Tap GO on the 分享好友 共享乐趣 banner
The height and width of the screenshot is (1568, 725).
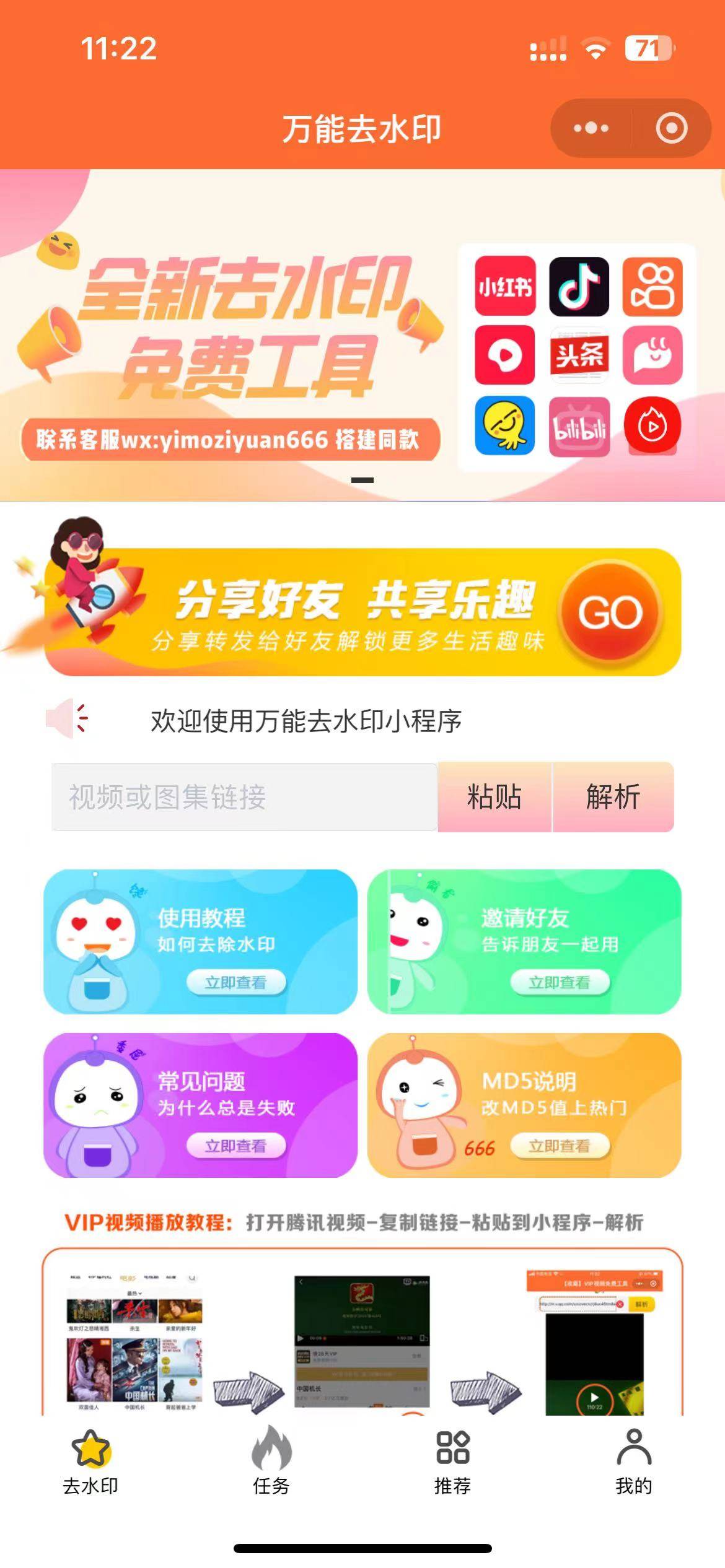[610, 612]
